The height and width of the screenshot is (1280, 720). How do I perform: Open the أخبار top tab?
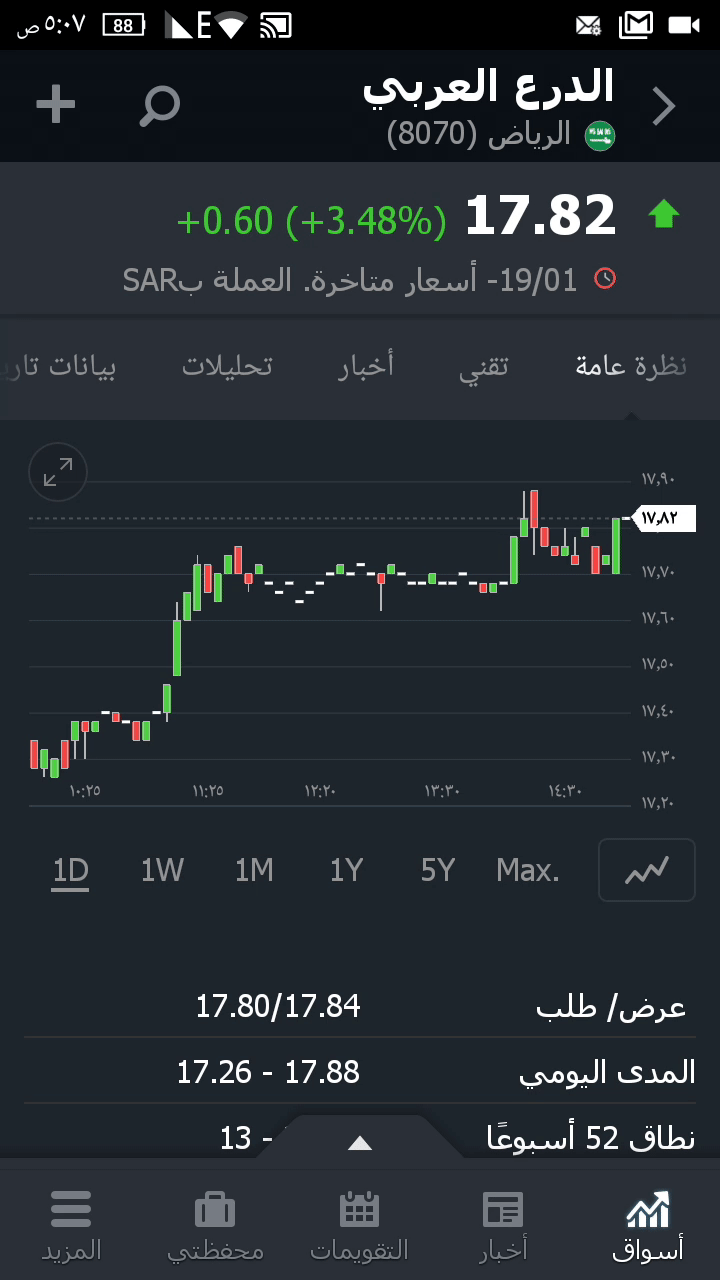pos(366,366)
